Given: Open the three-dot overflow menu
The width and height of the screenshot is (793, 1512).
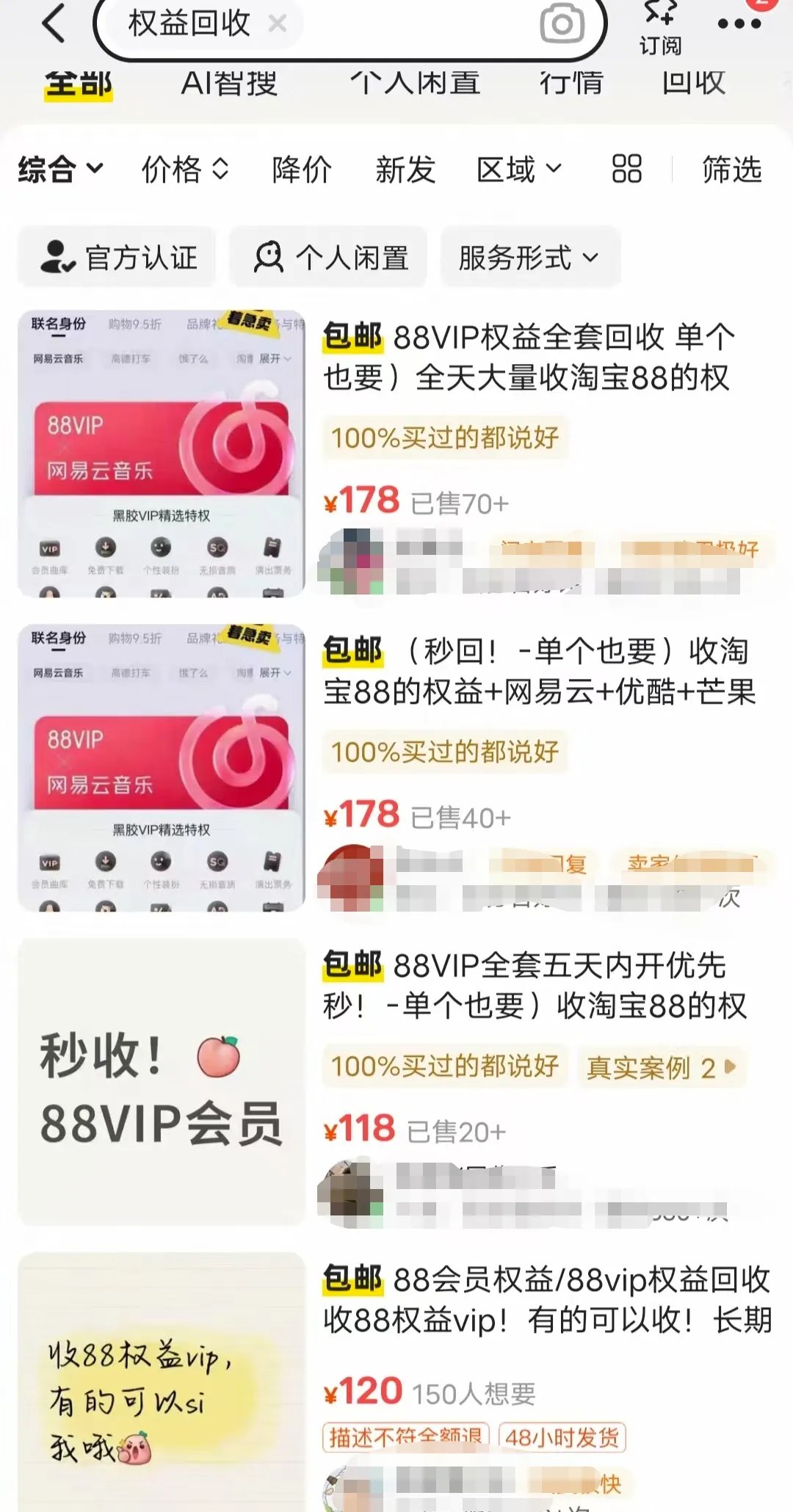Looking at the screenshot, I should click(739, 23).
